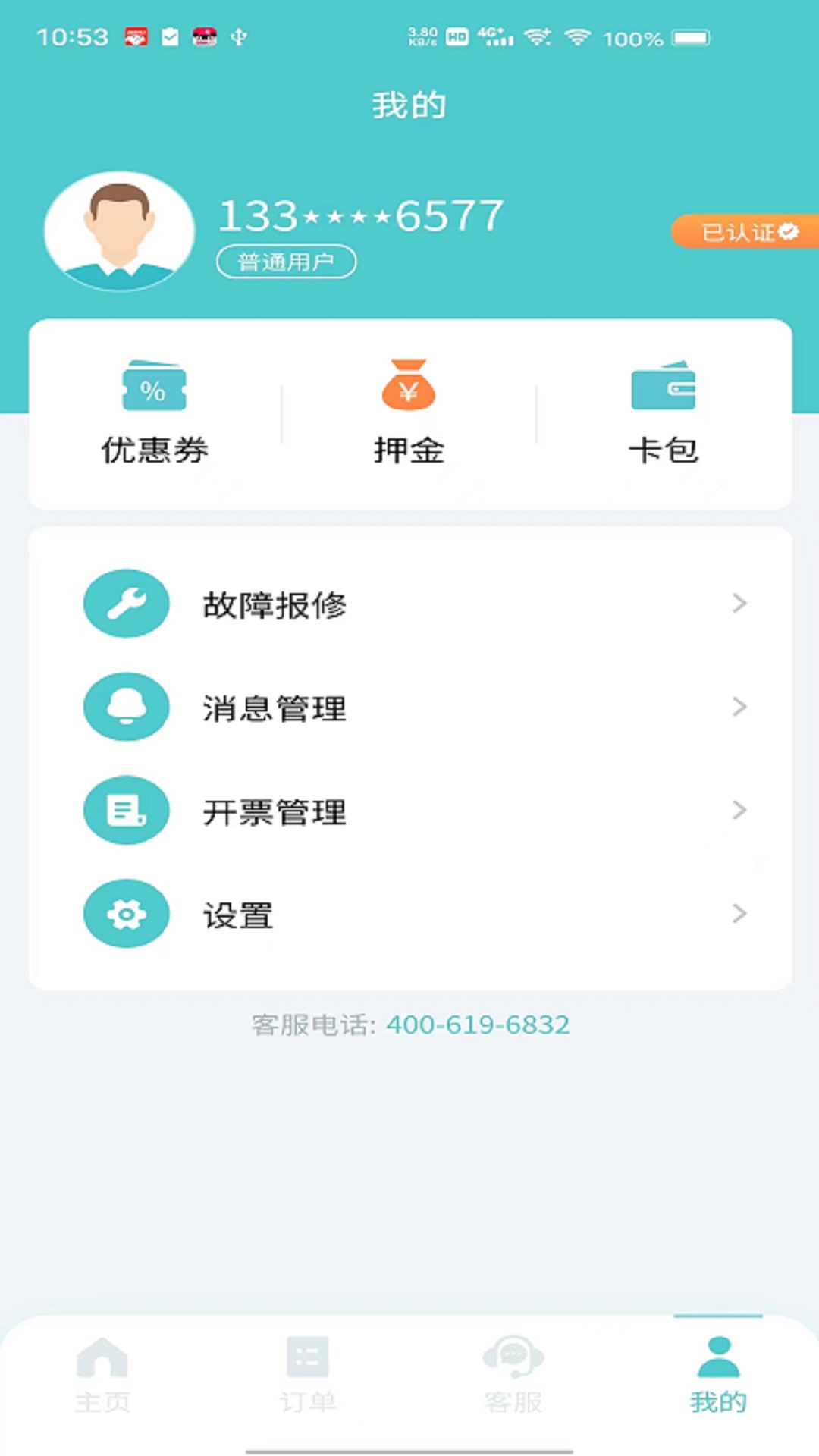Switch to the 主页 tab
Viewport: 819px width, 1456px height.
tap(102, 1373)
